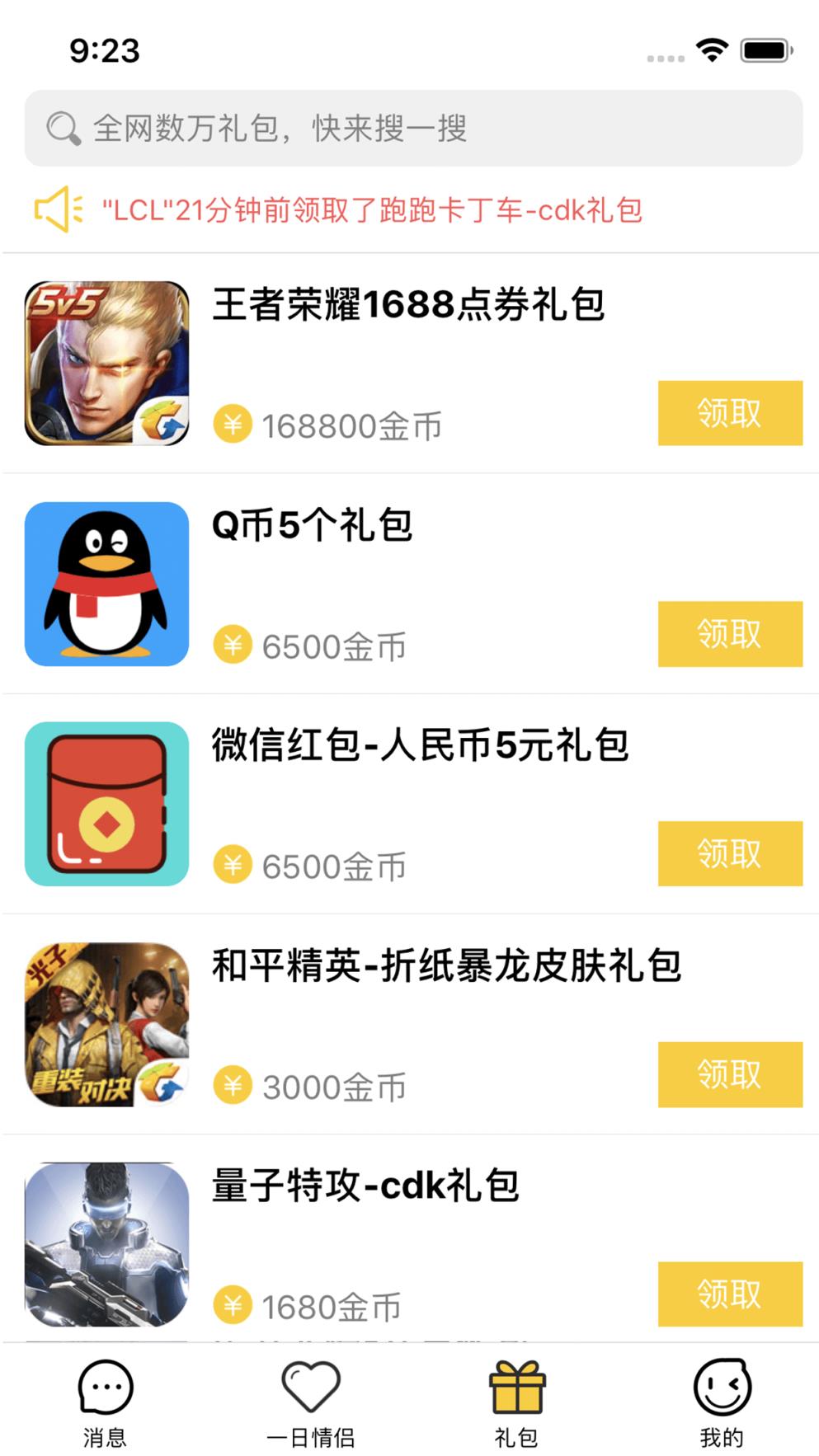
Task: Tap the 量子特攻 game thumbnail icon
Action: (106, 1241)
